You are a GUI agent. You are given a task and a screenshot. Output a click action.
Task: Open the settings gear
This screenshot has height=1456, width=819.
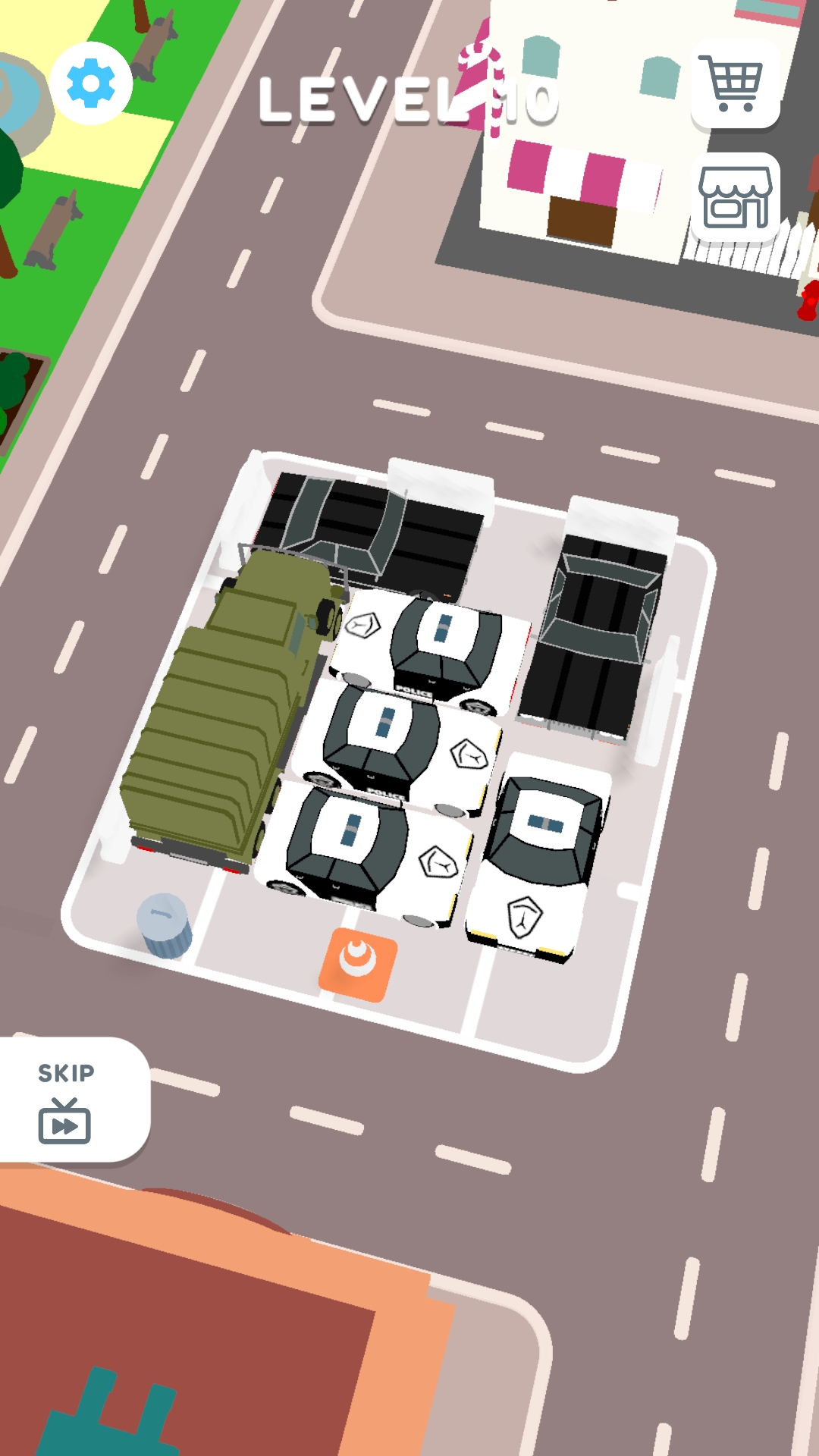click(91, 83)
